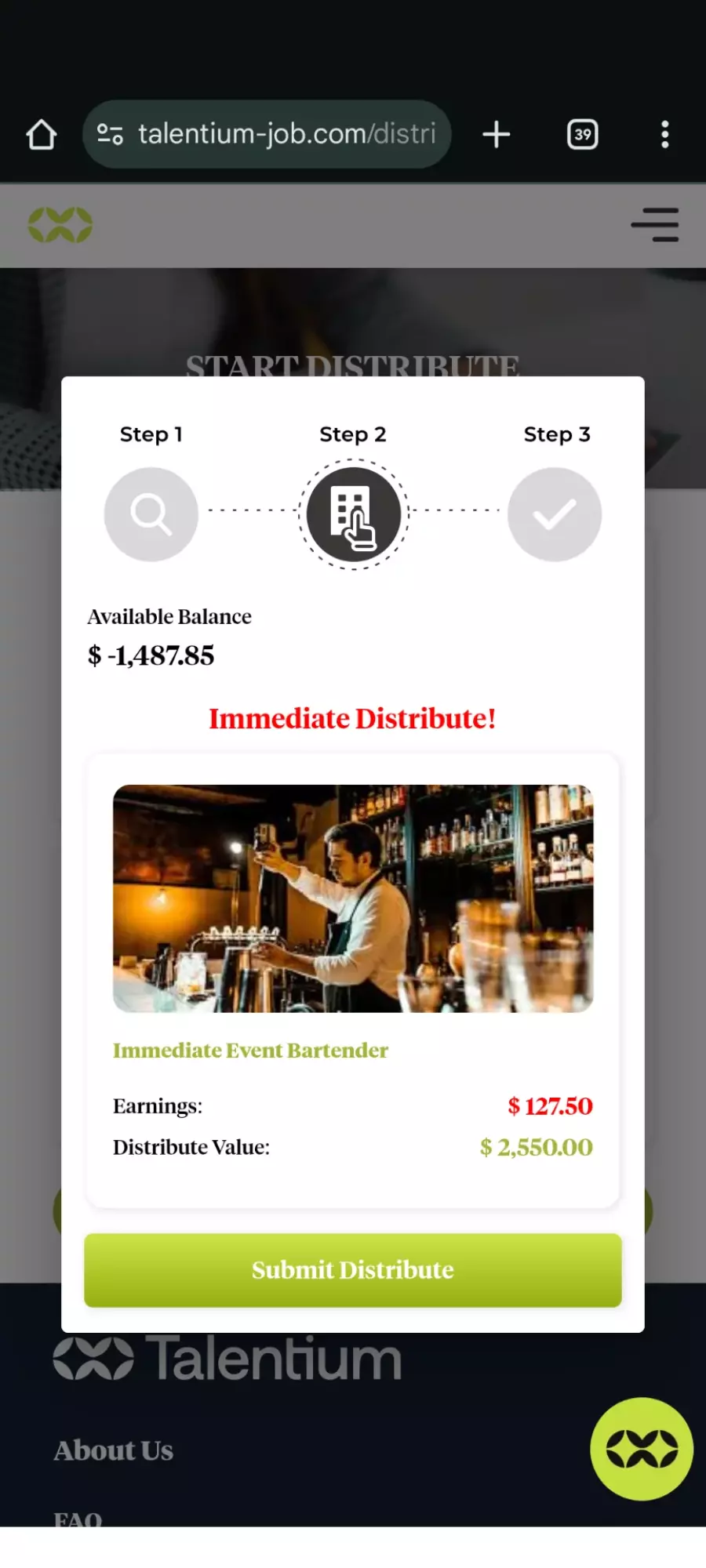Open the browser's three-dot overflow menu
The width and height of the screenshot is (706, 1568).
664,134
